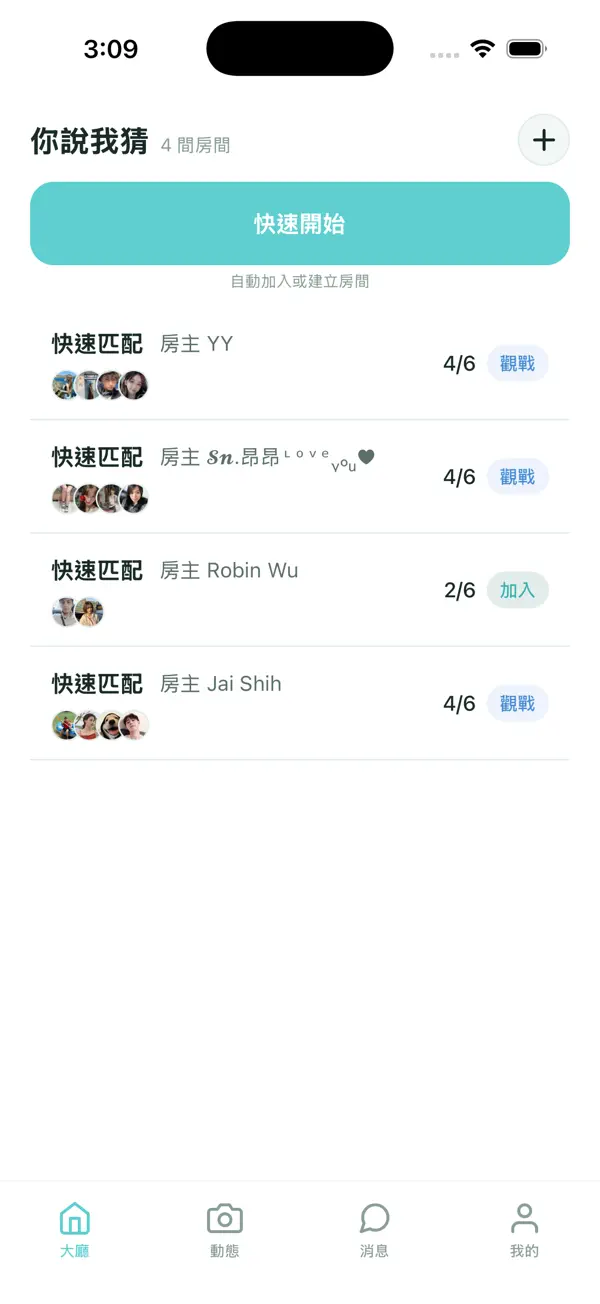600x1304 pixels.
Task: Switch to the 動態 tab
Action: (x=225, y=1231)
